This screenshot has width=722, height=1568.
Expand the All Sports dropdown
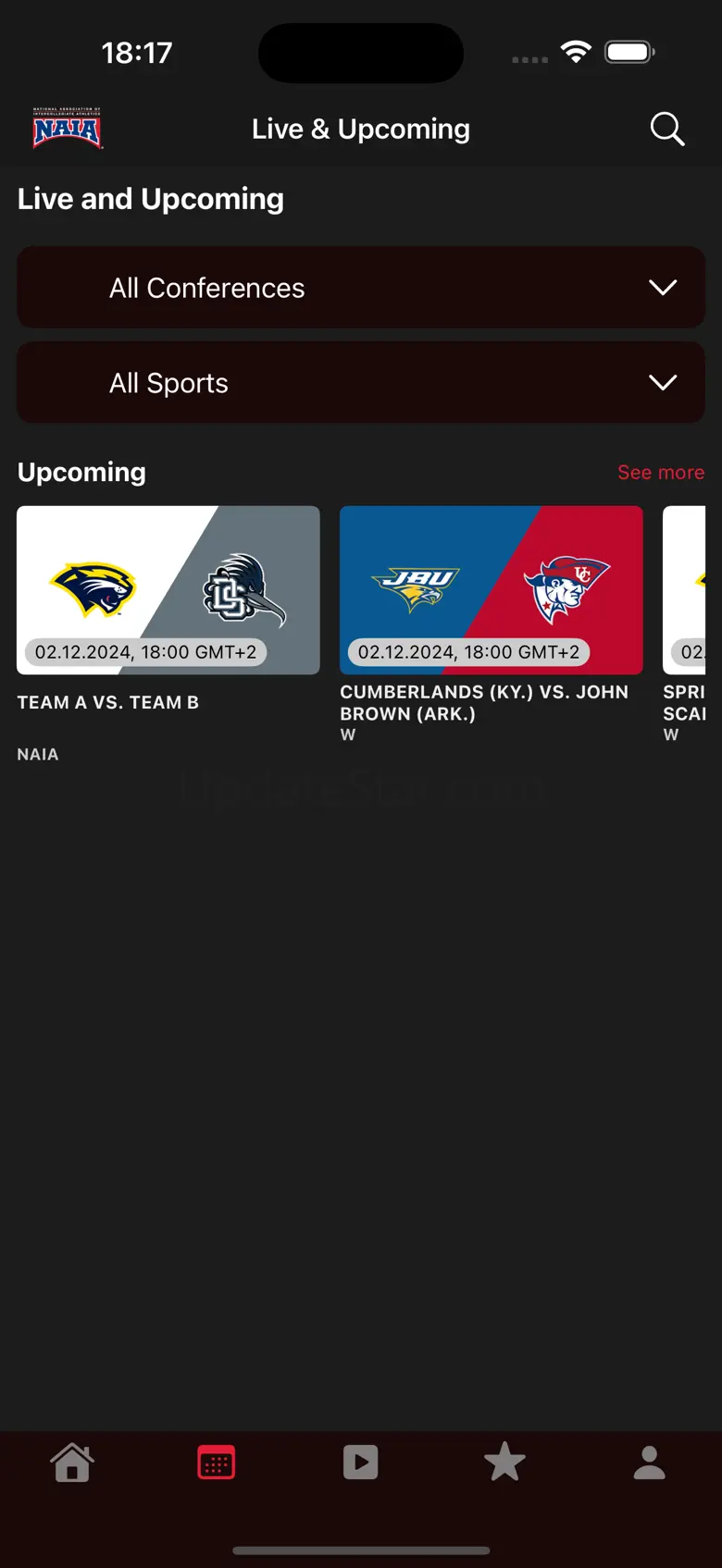(361, 383)
